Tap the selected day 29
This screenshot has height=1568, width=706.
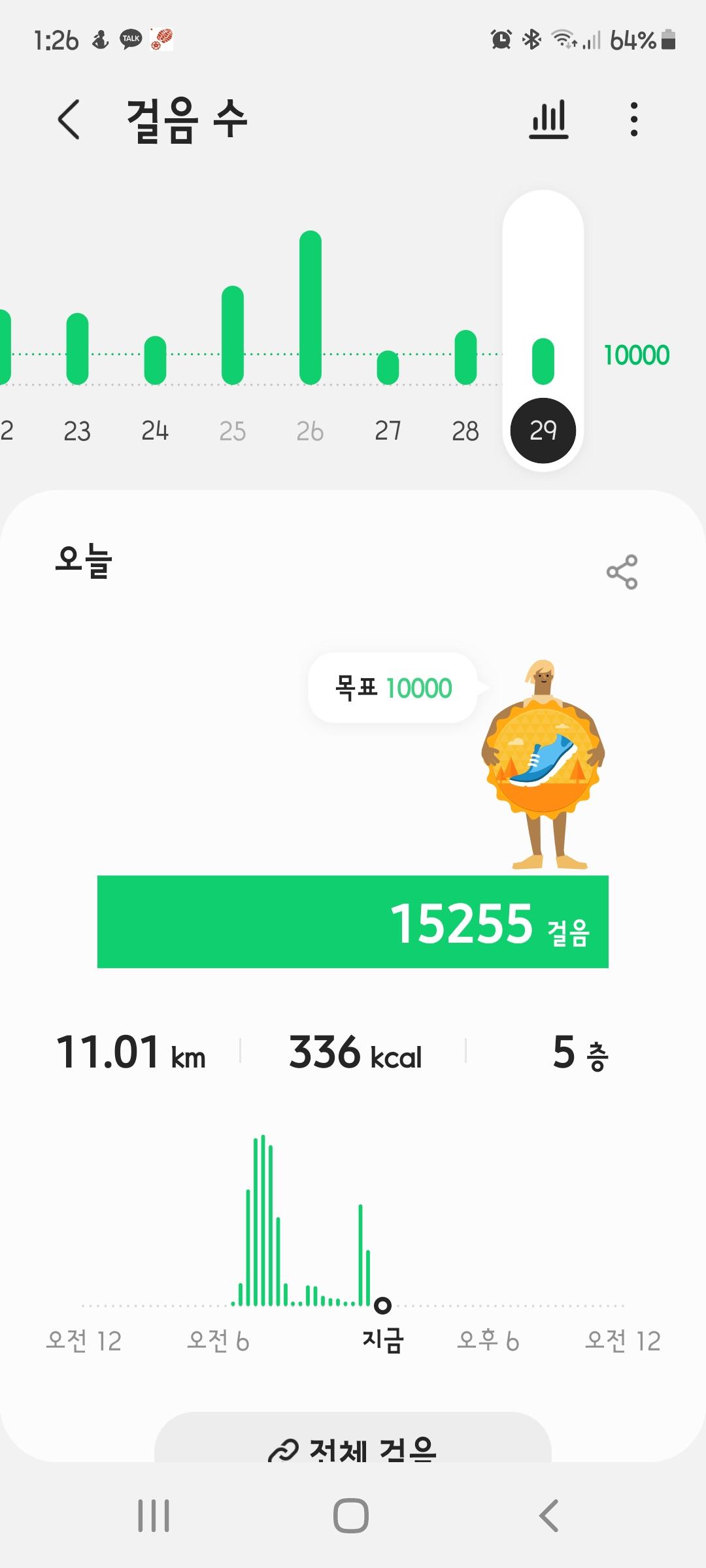(x=543, y=431)
